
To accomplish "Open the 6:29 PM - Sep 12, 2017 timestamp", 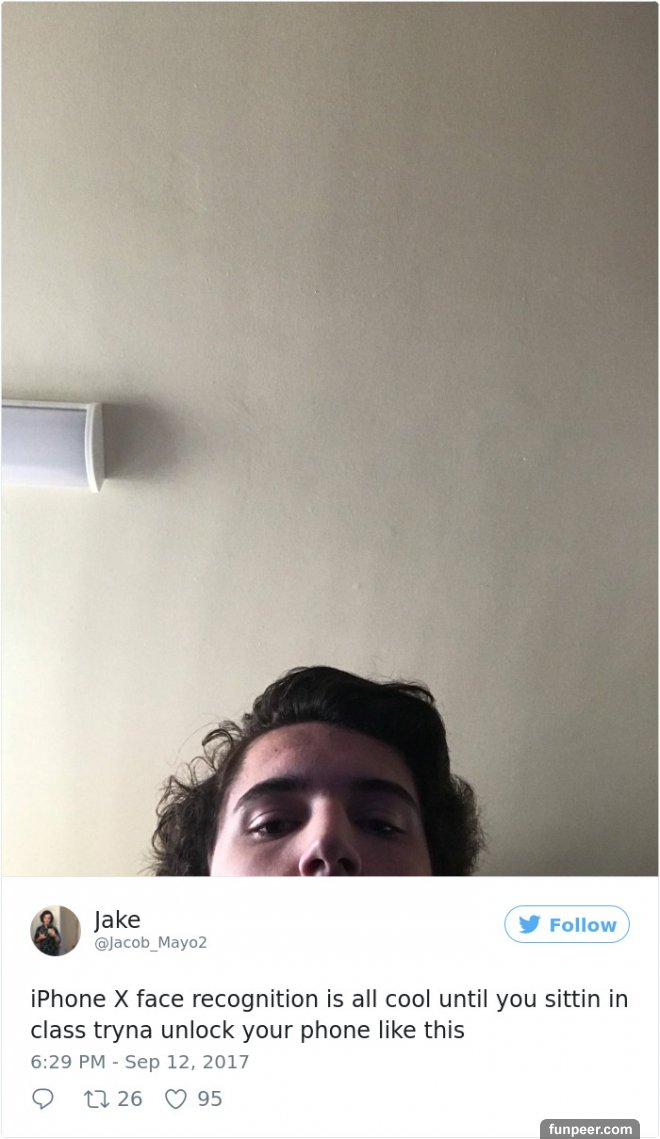I will click(x=139, y=1061).
